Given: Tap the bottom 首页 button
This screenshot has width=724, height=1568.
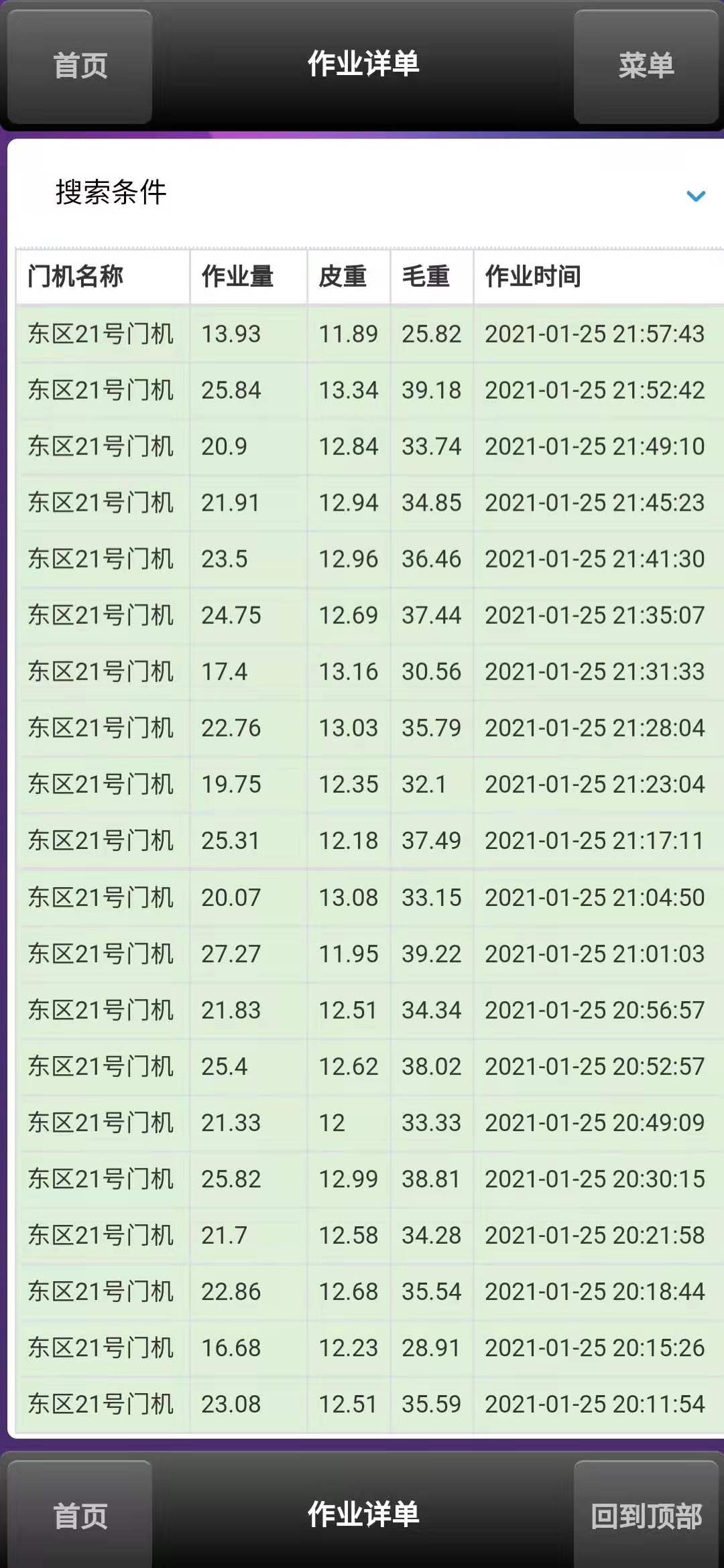Looking at the screenshot, I should [80, 1515].
